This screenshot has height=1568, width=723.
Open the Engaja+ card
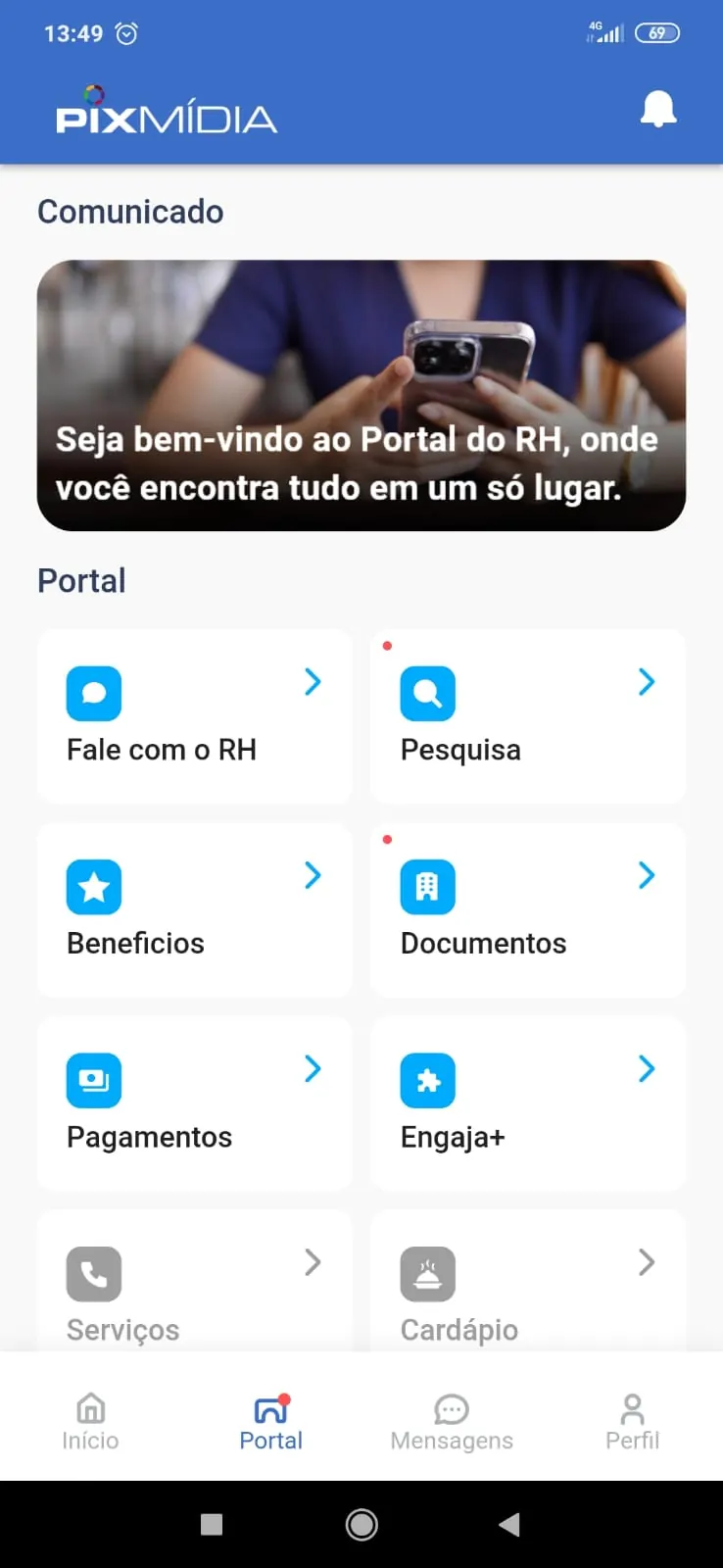point(528,1103)
